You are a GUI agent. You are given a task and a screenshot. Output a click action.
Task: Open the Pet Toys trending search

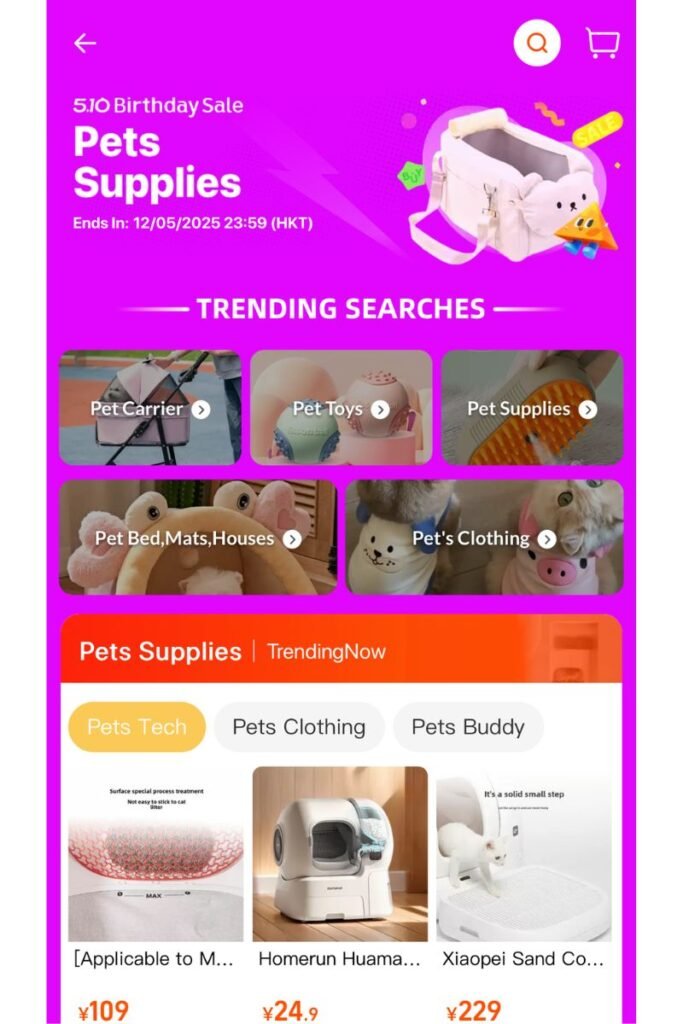(x=340, y=408)
